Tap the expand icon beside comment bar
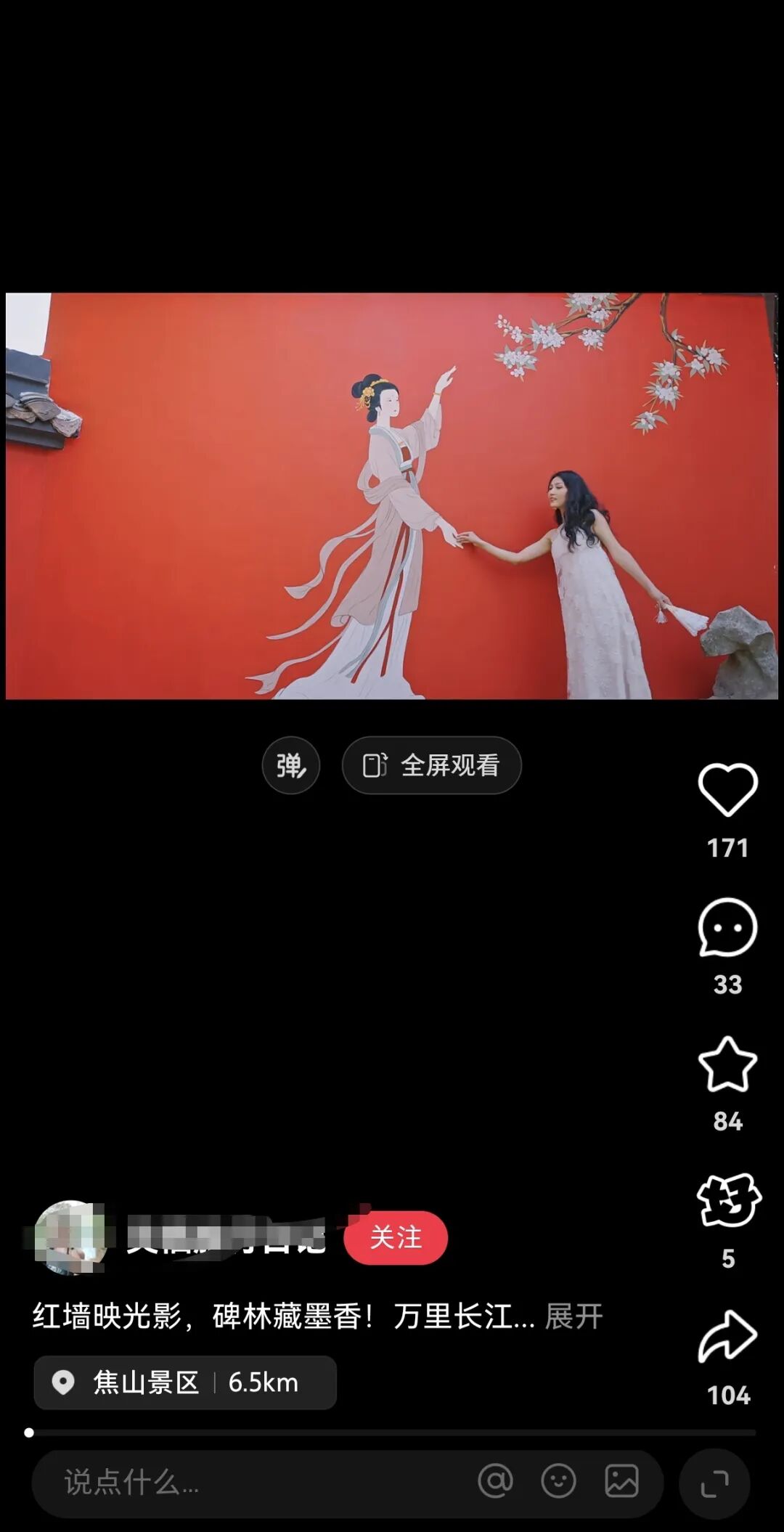The image size is (784, 1532). point(714,1483)
